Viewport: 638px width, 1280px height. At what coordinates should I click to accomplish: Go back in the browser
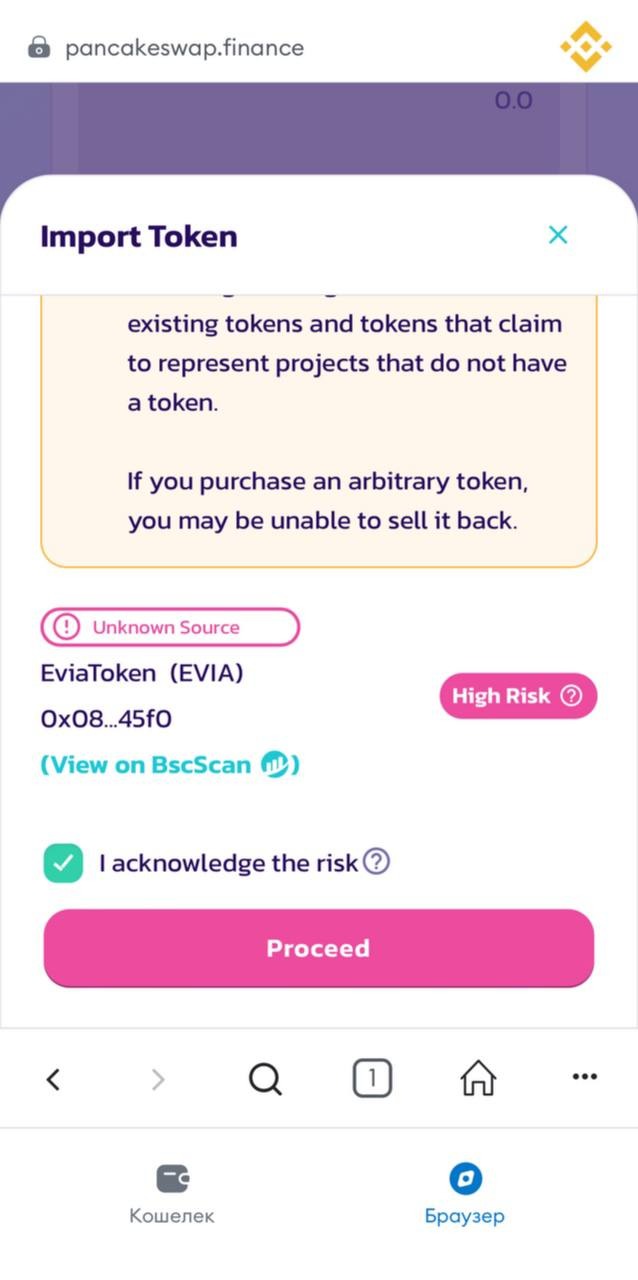54,1078
